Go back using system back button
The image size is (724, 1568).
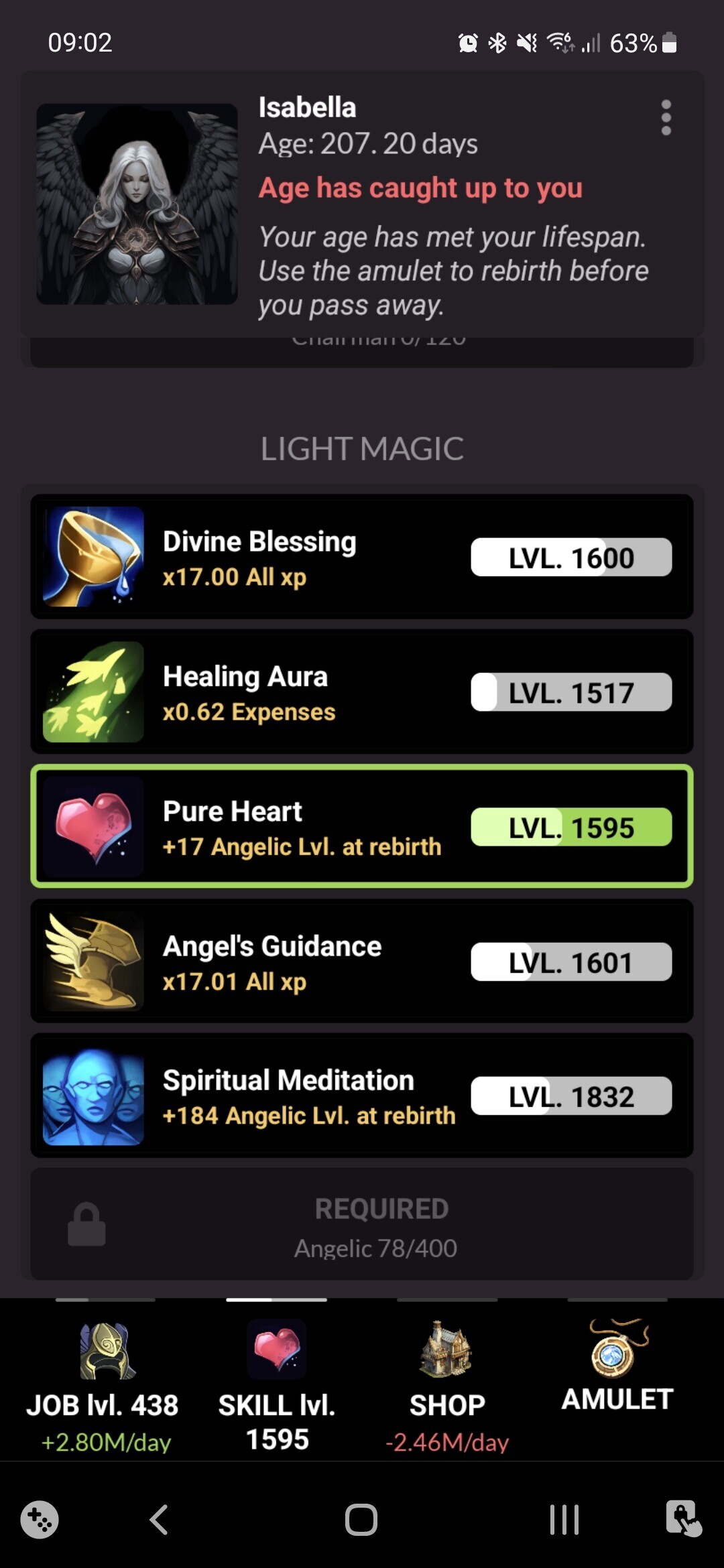[159, 1519]
